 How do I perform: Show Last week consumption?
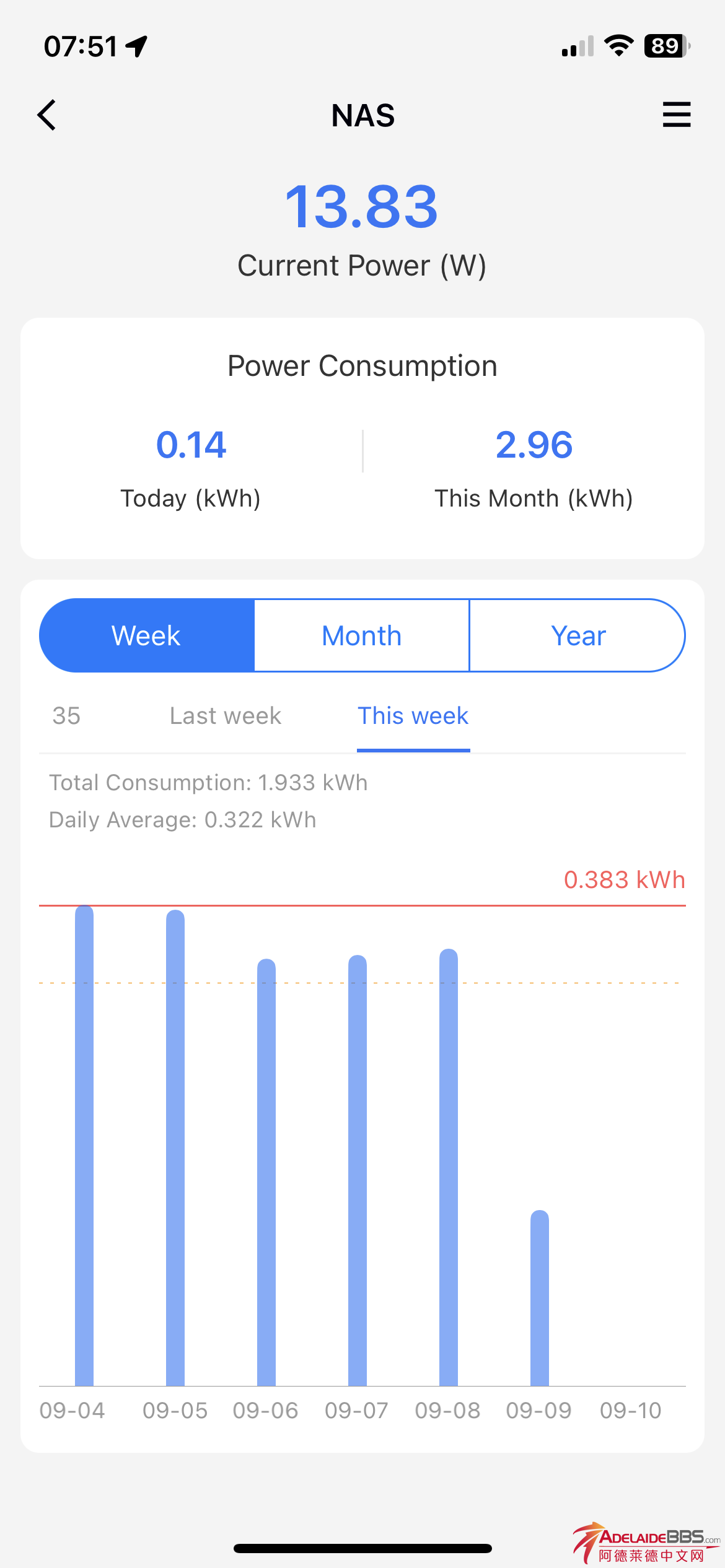tap(226, 716)
